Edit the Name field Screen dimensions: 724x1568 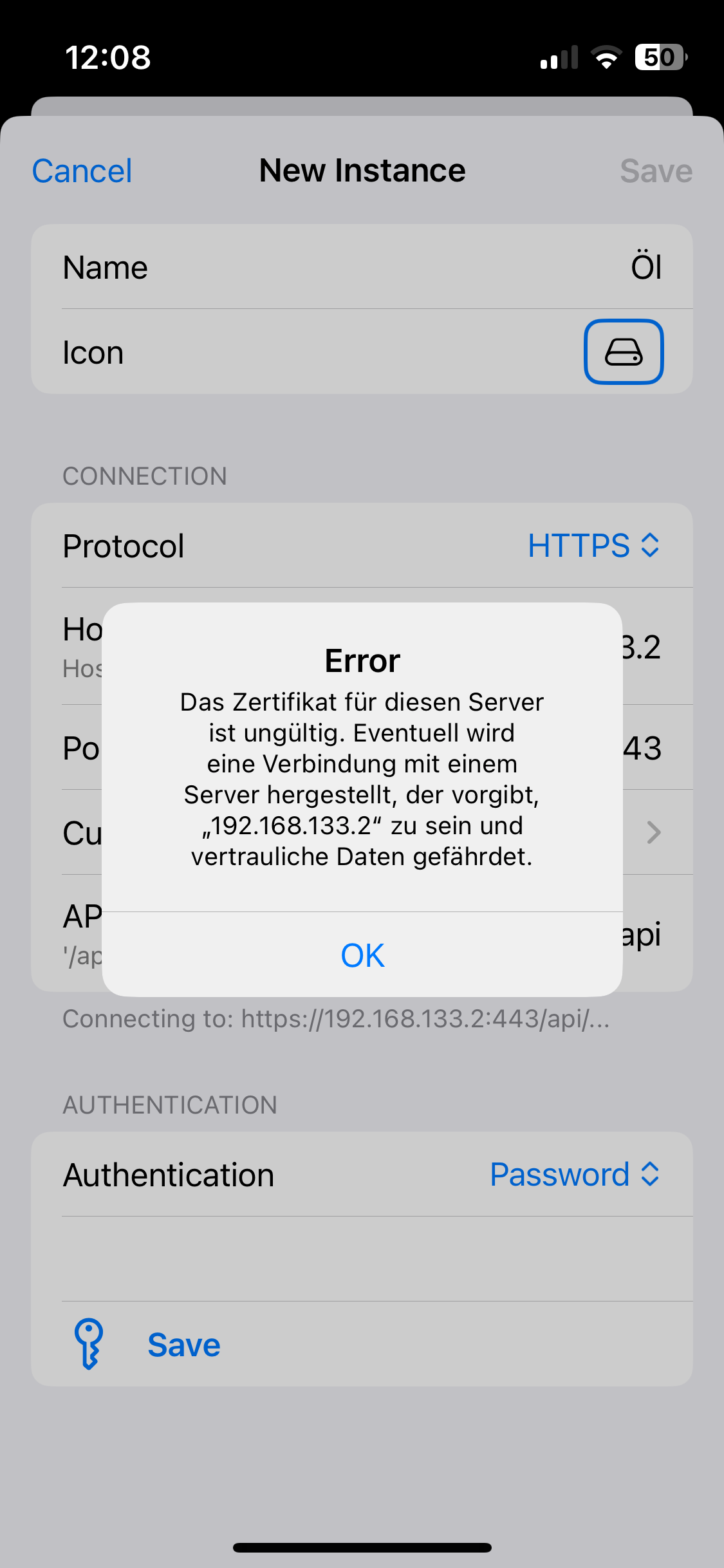362,266
